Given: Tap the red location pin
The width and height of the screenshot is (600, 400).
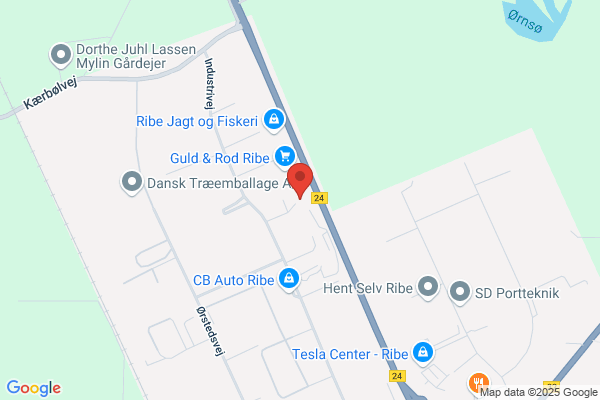Looking at the screenshot, I should (x=300, y=180).
